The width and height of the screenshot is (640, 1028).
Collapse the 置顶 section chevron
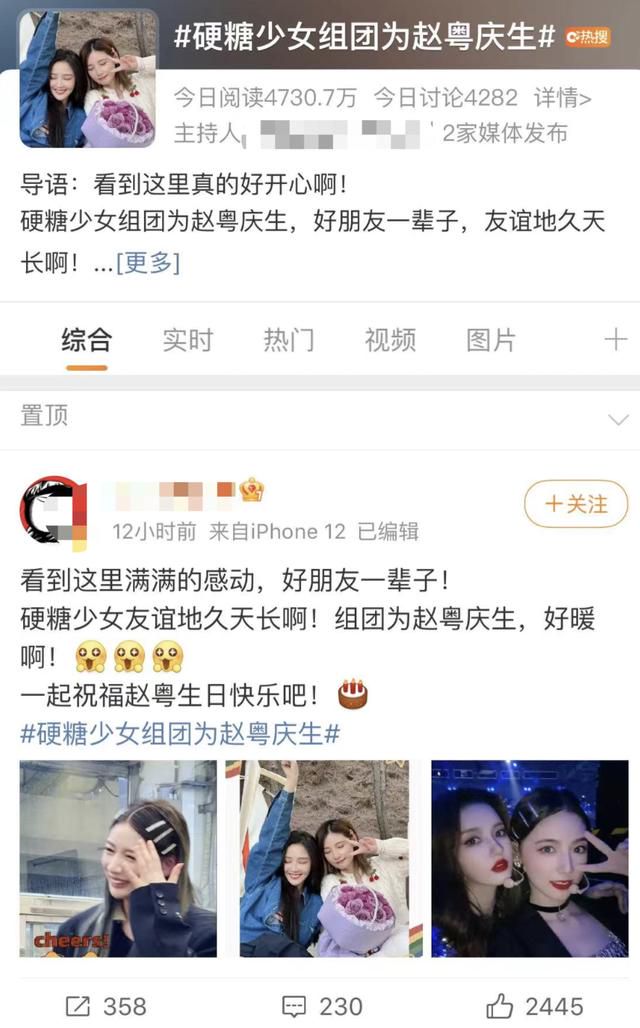coord(617,418)
